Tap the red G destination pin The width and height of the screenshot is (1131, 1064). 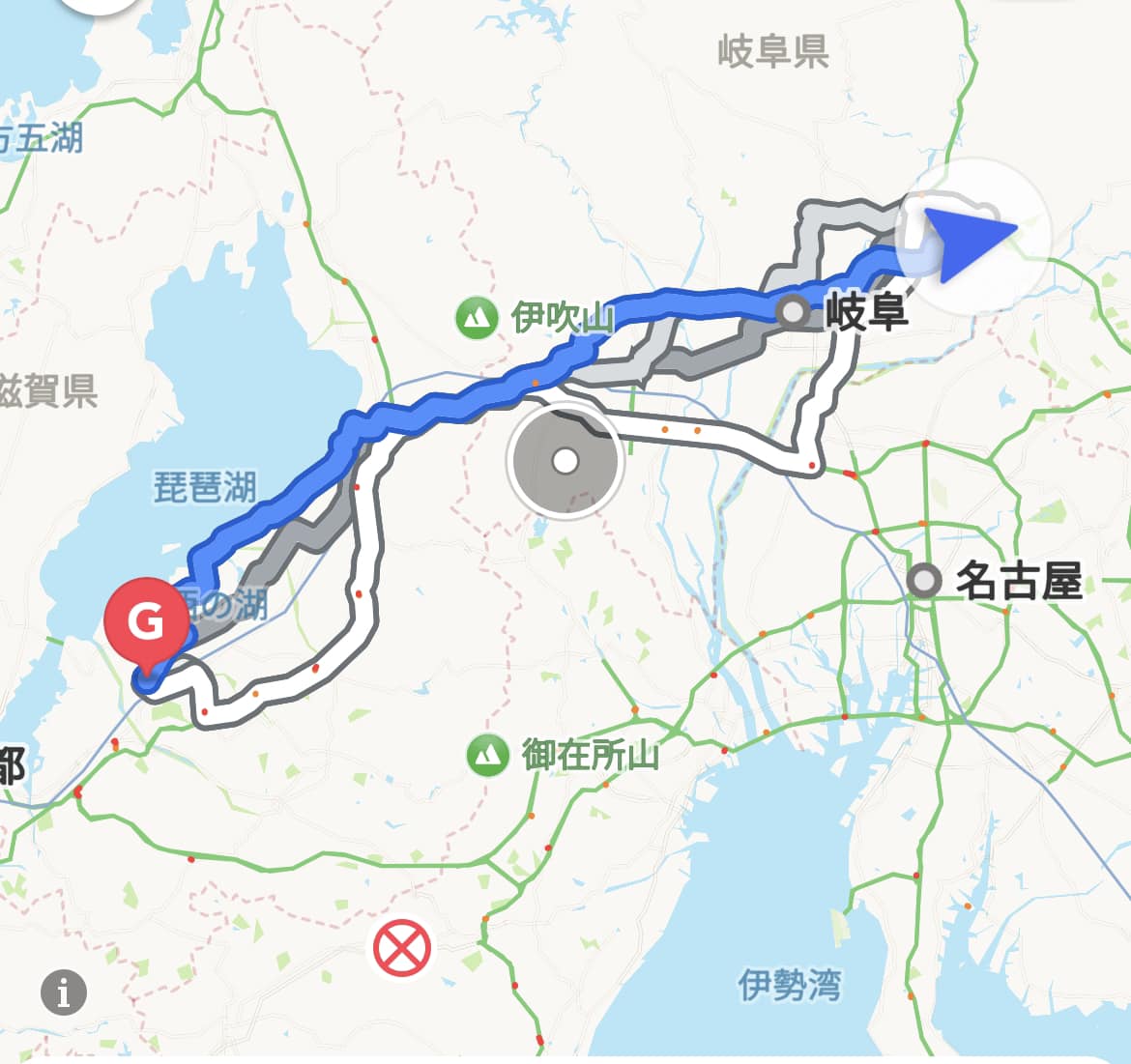pos(146,623)
